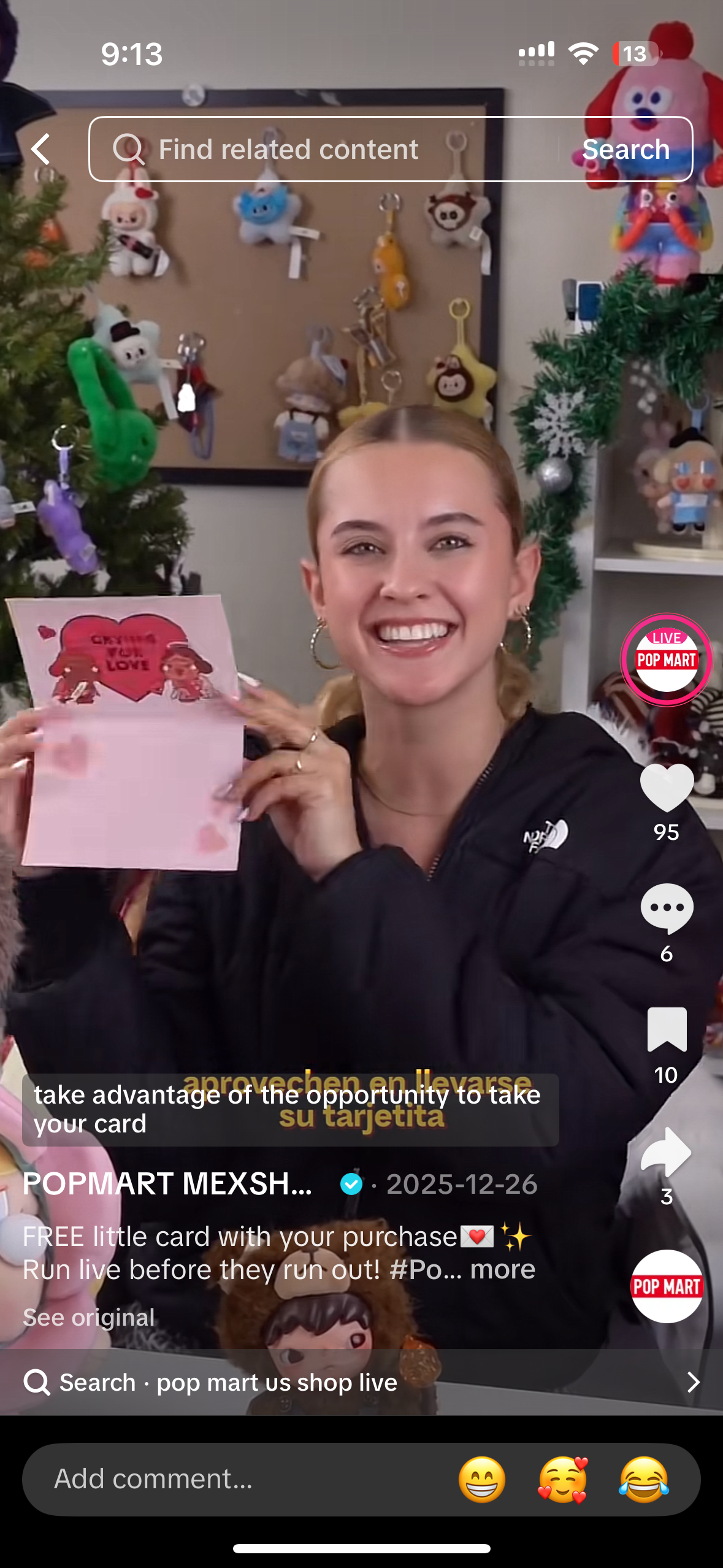This screenshot has width=723, height=1568.
Task: Insert the grinning emoji into comment
Action: [482, 1479]
